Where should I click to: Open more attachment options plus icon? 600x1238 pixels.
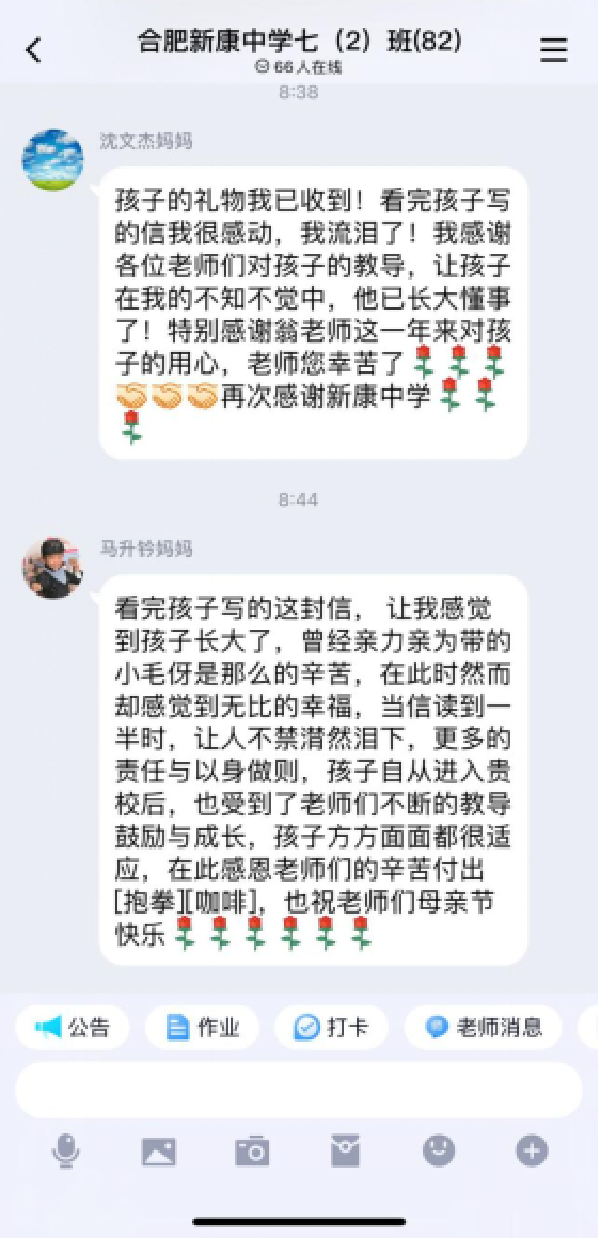pos(532,1152)
